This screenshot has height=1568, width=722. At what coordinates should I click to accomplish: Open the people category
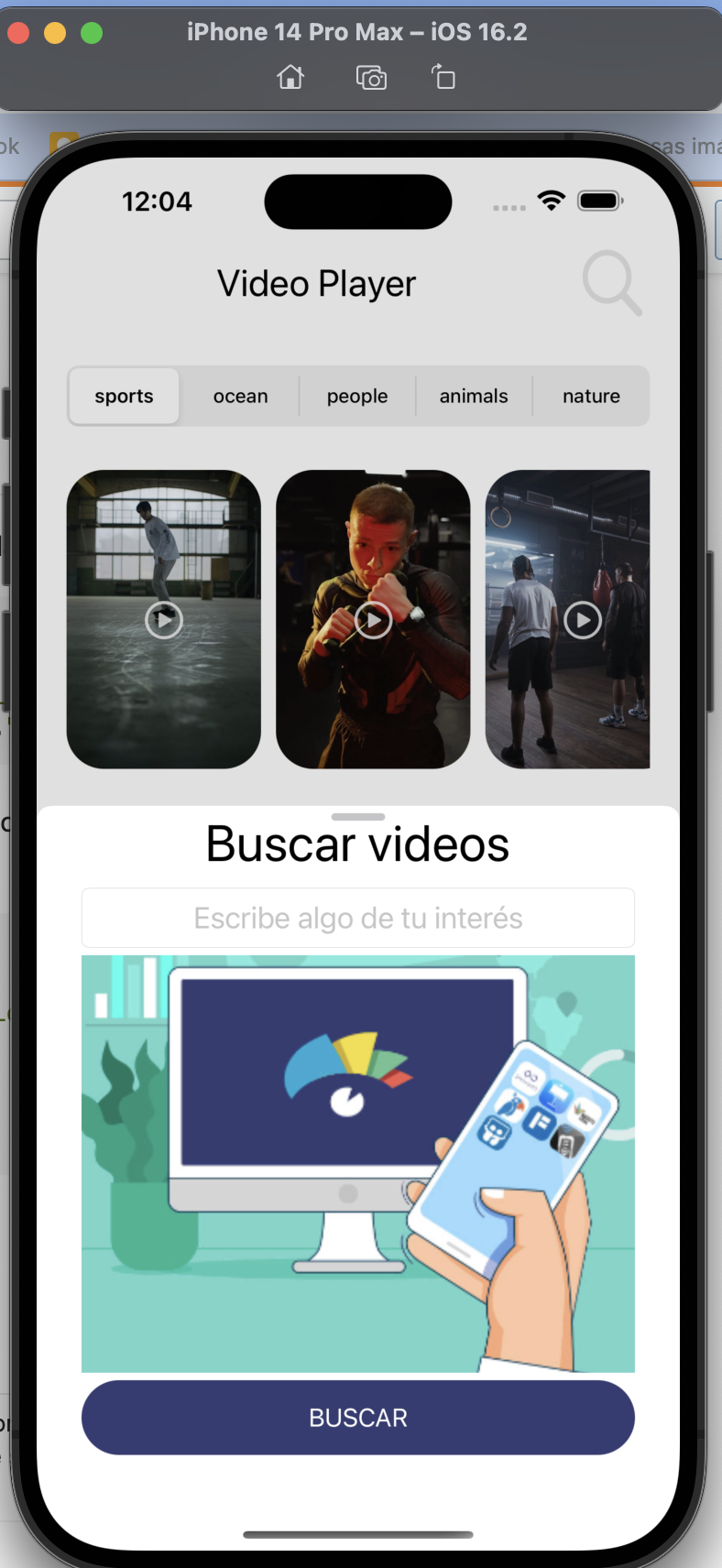click(356, 396)
